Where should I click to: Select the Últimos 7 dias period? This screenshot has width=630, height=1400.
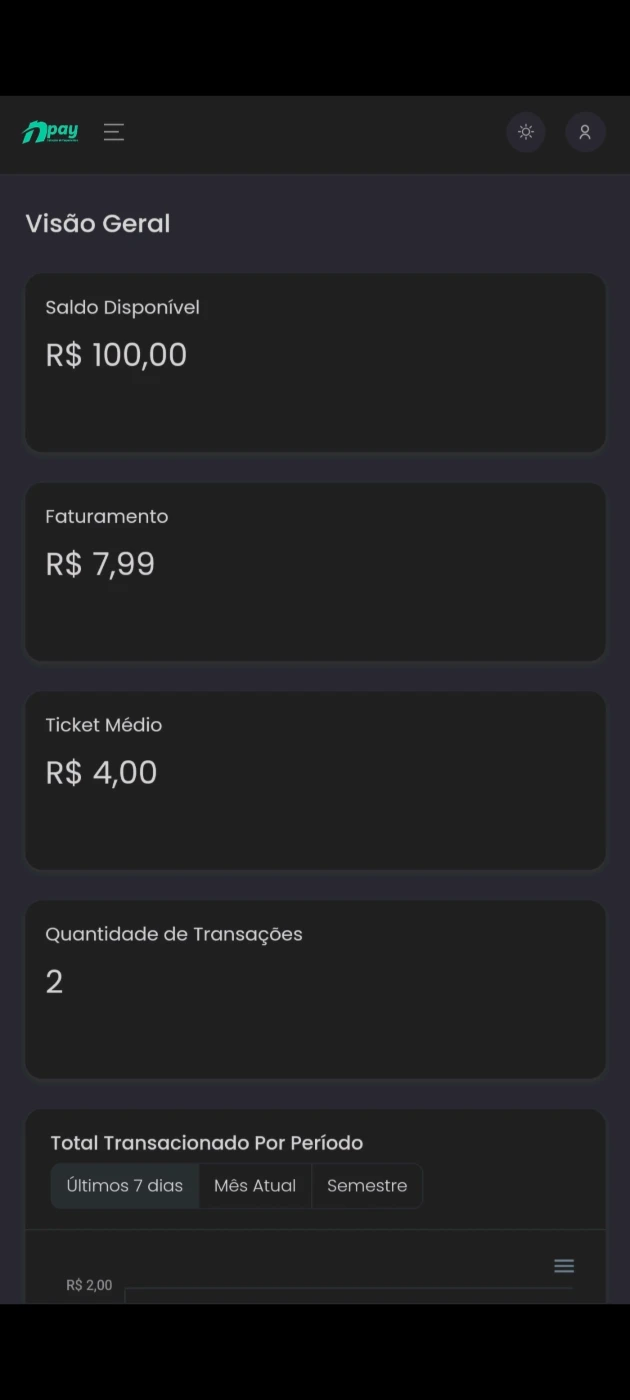pyautogui.click(x=125, y=1186)
